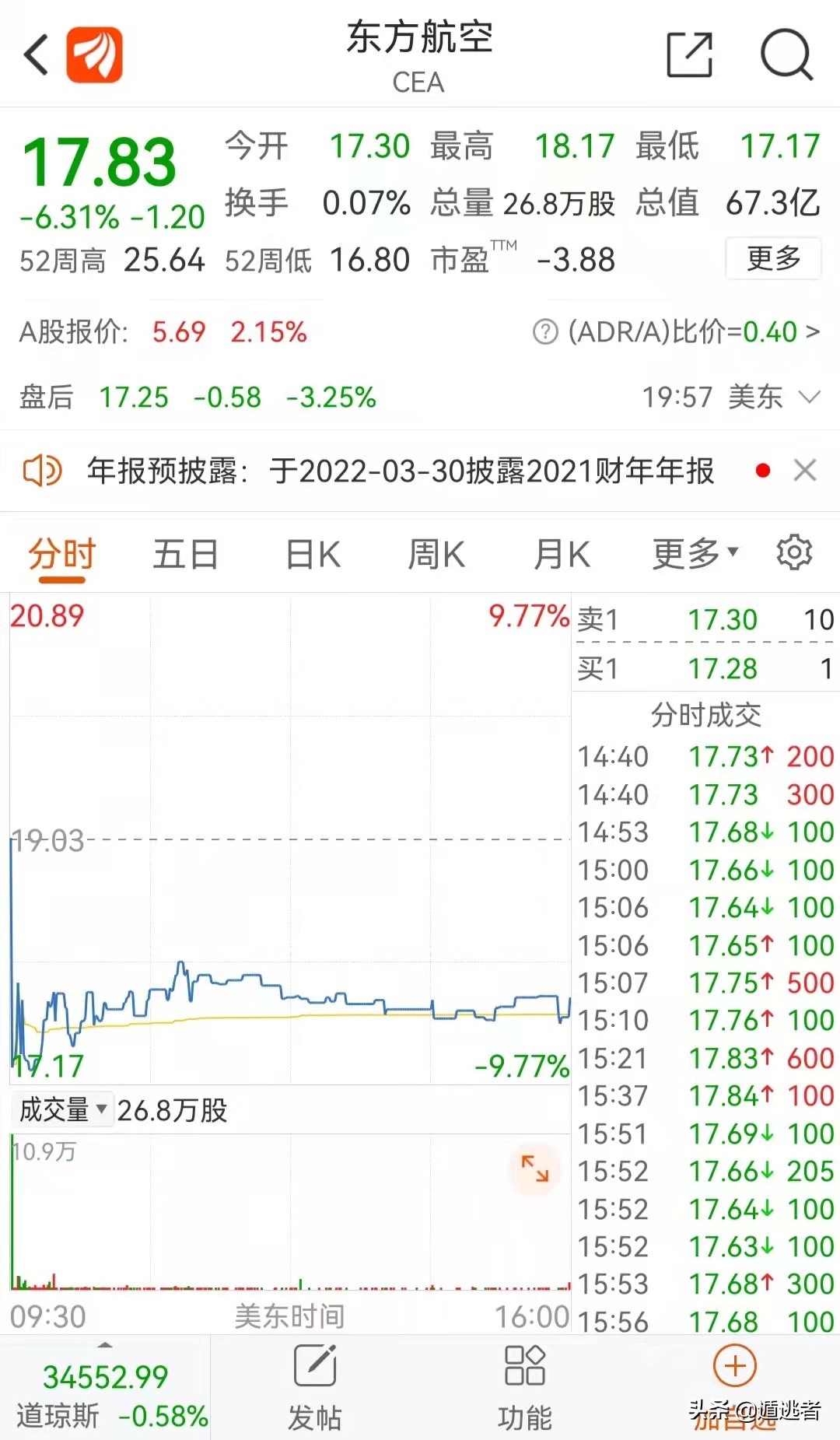Dismiss the 年报预披露 notice
Viewport: 840px width, 1440px height.
coord(805,471)
